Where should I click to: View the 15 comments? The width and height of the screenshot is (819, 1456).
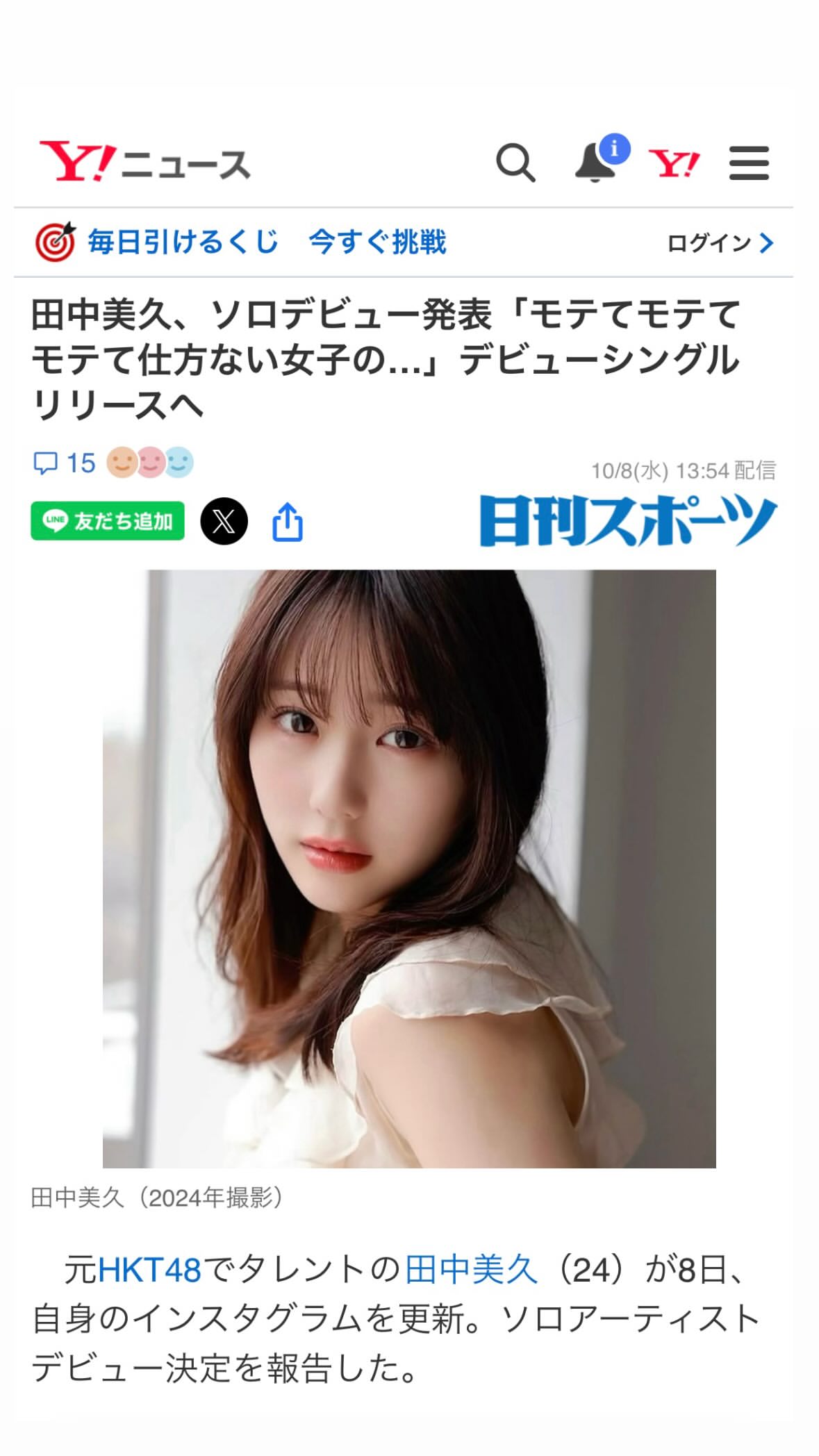[65, 463]
